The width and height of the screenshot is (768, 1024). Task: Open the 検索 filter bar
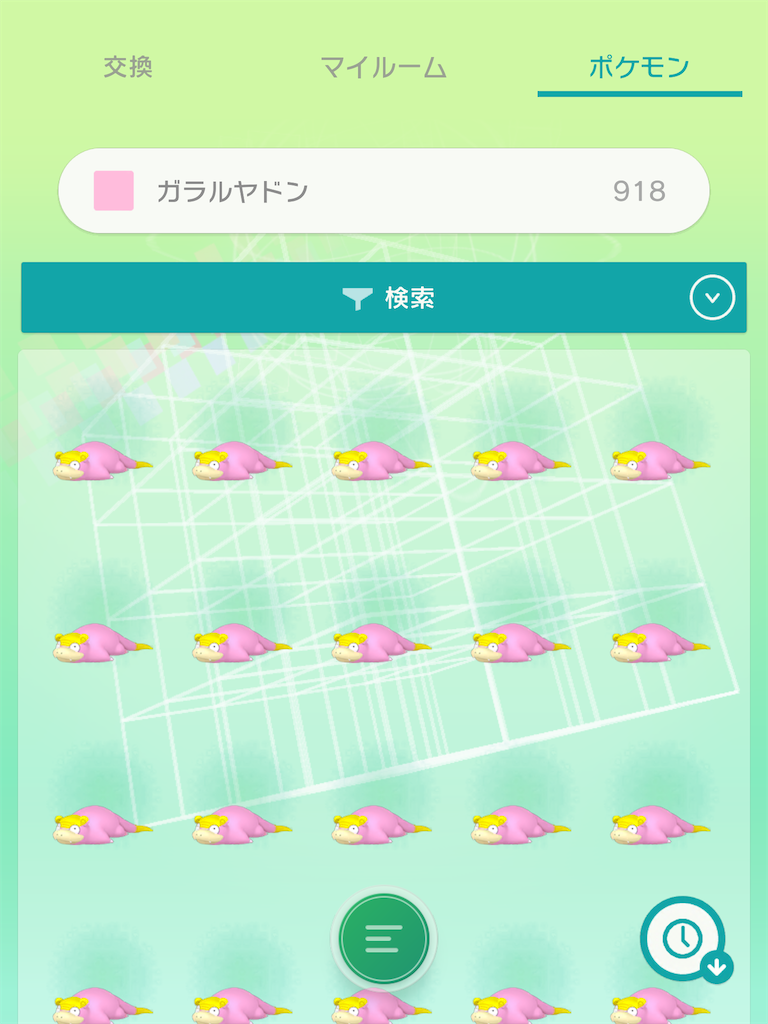pyautogui.click(x=384, y=298)
